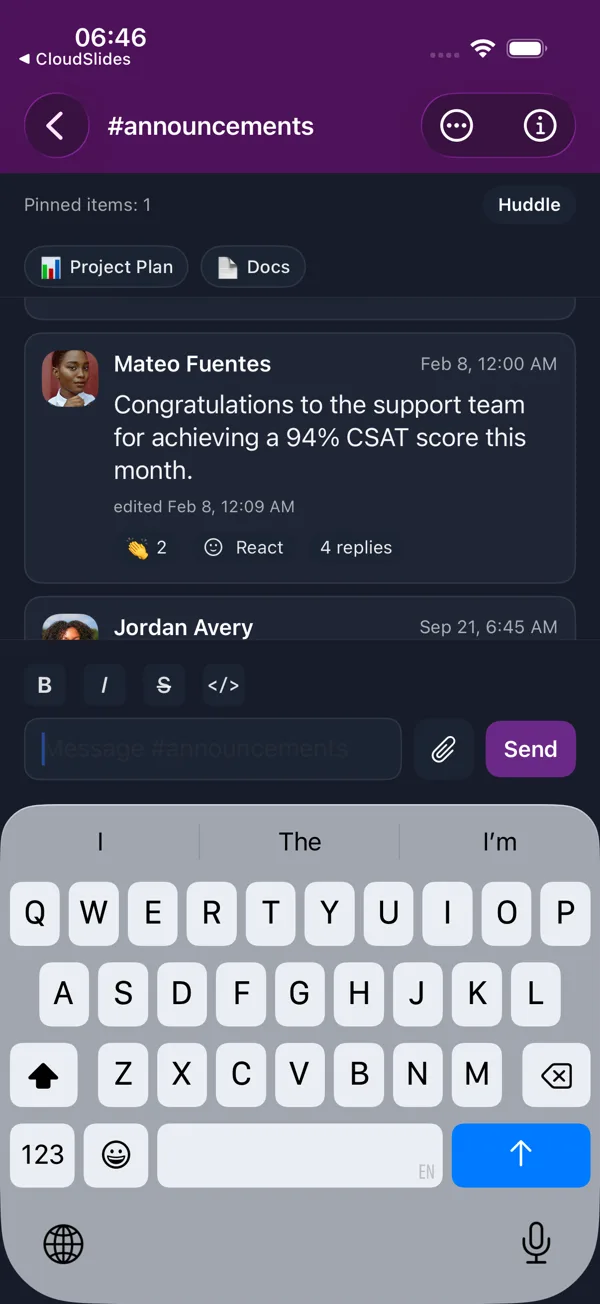Tap the clap reaction on Mateo's message
This screenshot has width=600, height=1304.
[x=147, y=548]
